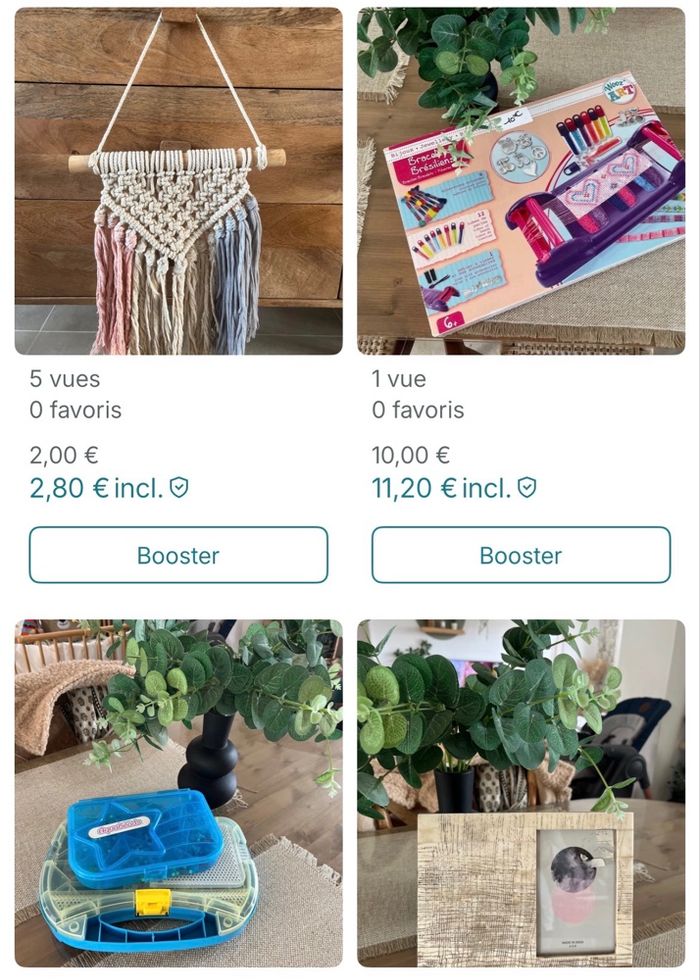View the wooden photo frame listing
The height and width of the screenshot is (980, 700).
click(521, 793)
